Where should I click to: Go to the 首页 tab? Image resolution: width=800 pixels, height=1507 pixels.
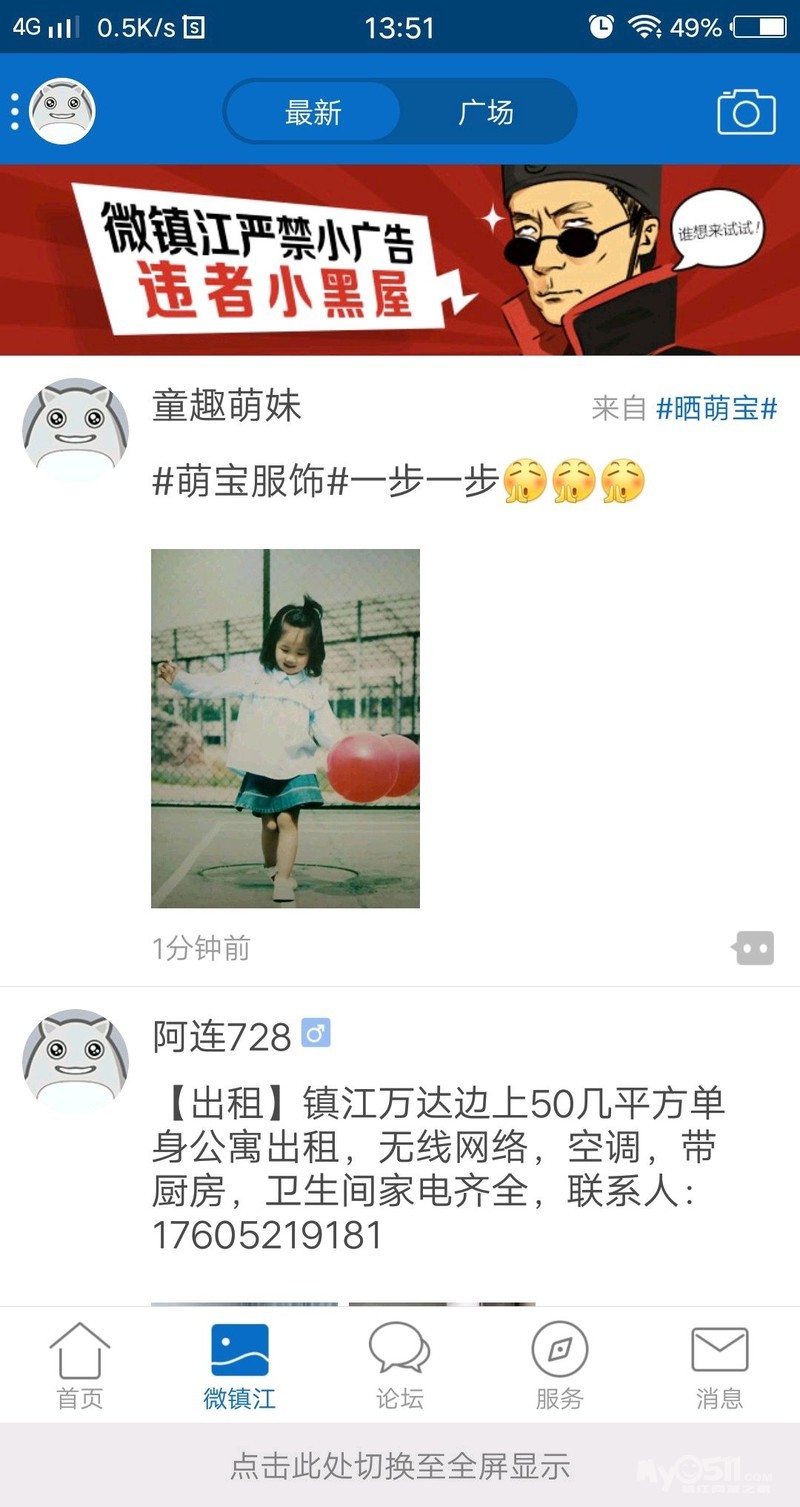80,1365
